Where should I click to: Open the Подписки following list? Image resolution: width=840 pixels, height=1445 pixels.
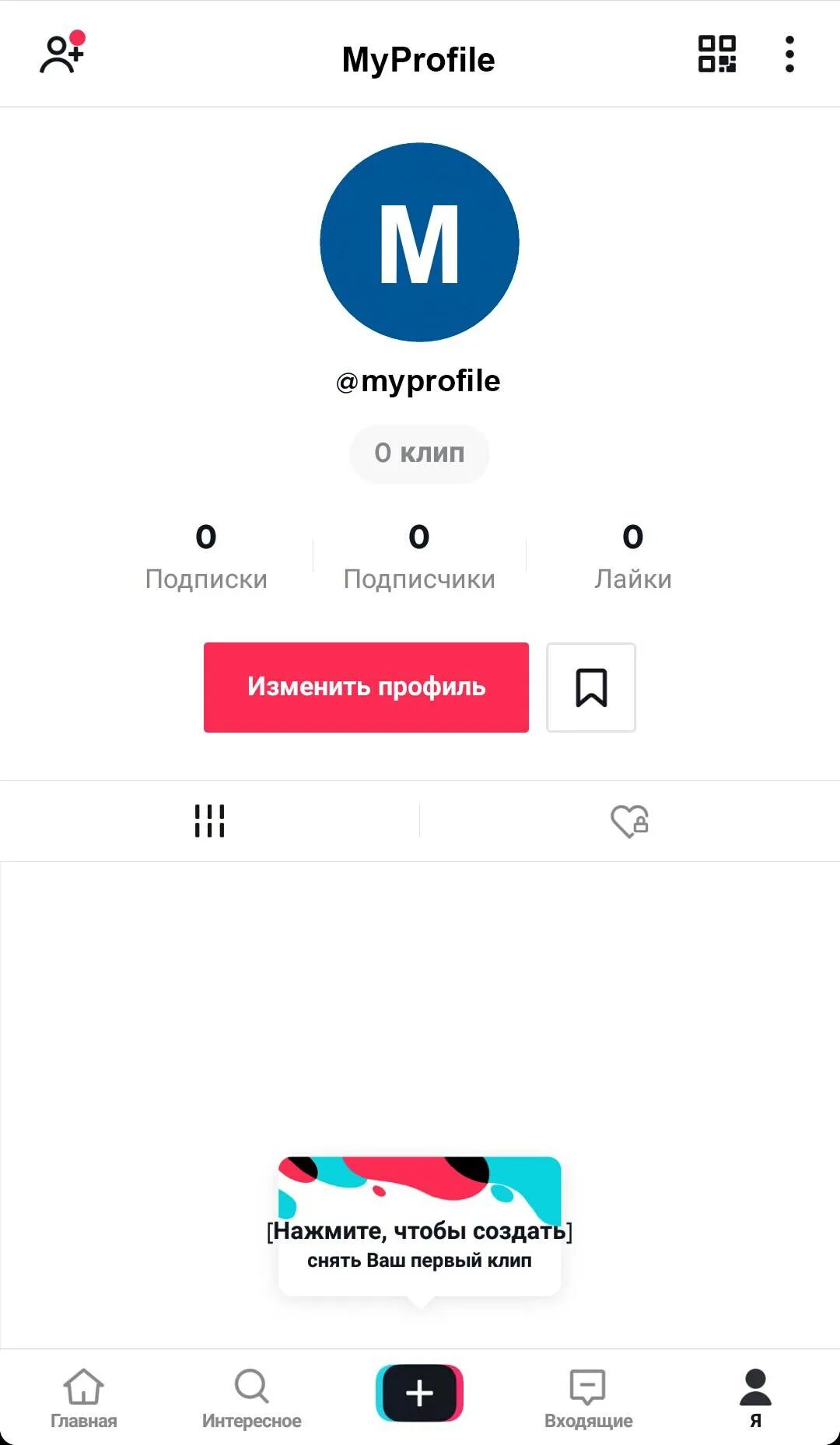[206, 557]
